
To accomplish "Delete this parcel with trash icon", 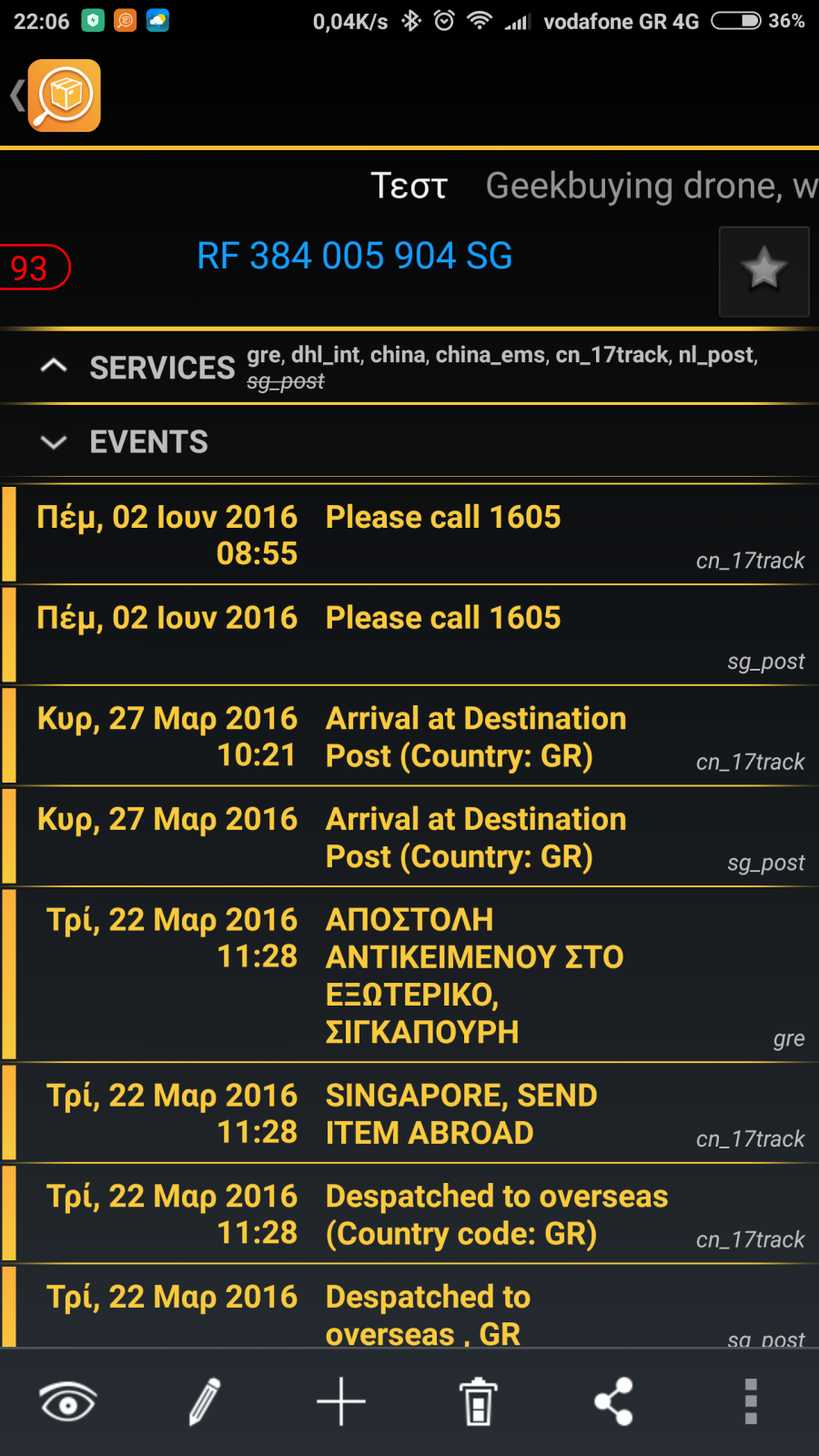I will pyautogui.click(x=478, y=1401).
